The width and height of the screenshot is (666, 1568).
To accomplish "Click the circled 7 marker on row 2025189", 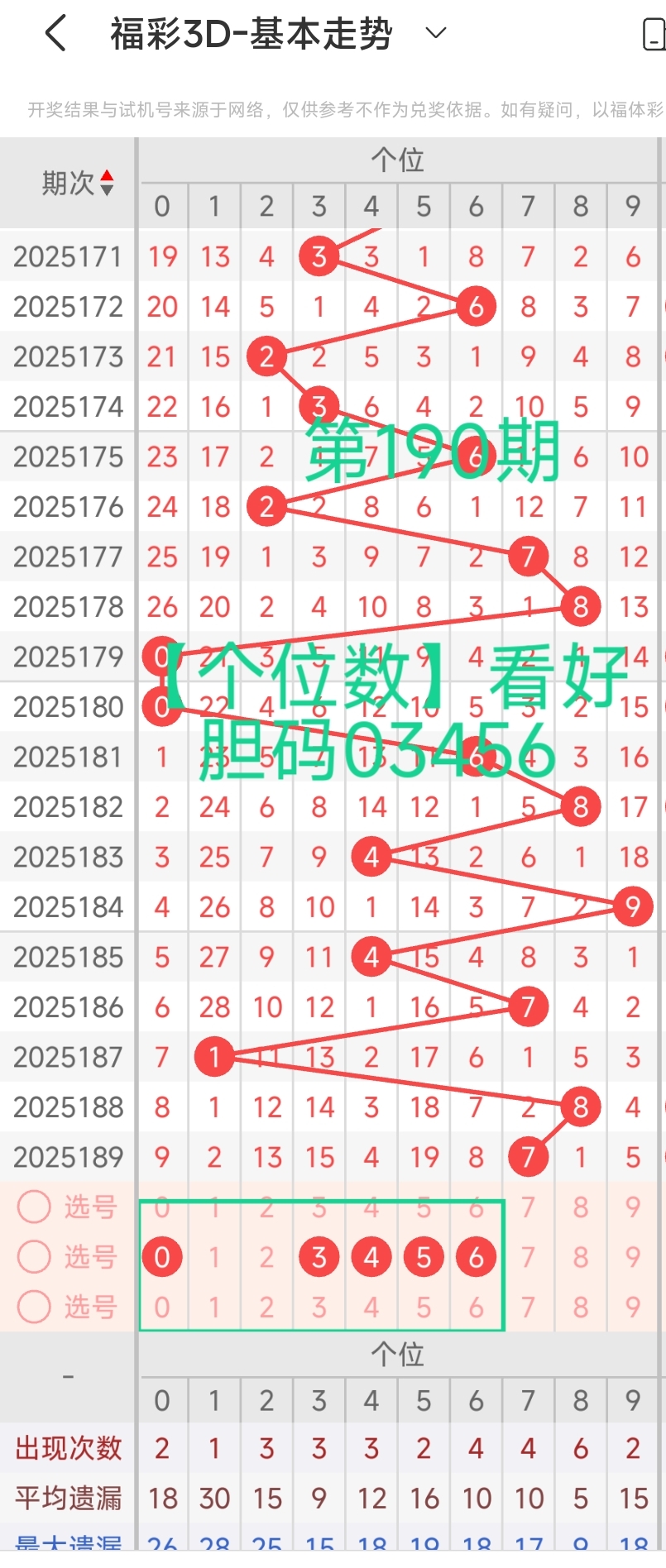I will click(528, 1157).
